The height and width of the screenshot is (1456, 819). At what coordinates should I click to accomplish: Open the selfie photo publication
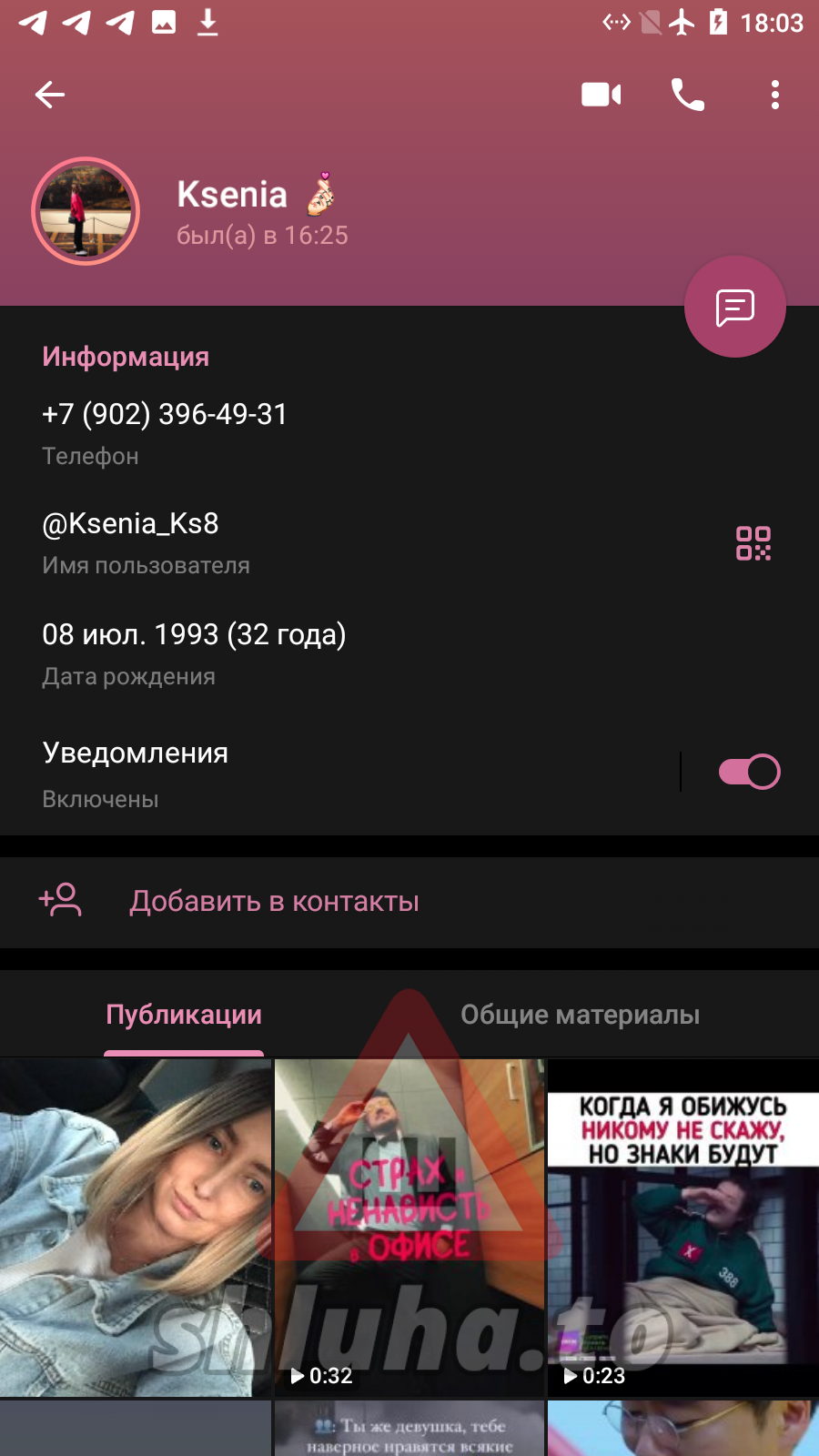(x=136, y=1227)
